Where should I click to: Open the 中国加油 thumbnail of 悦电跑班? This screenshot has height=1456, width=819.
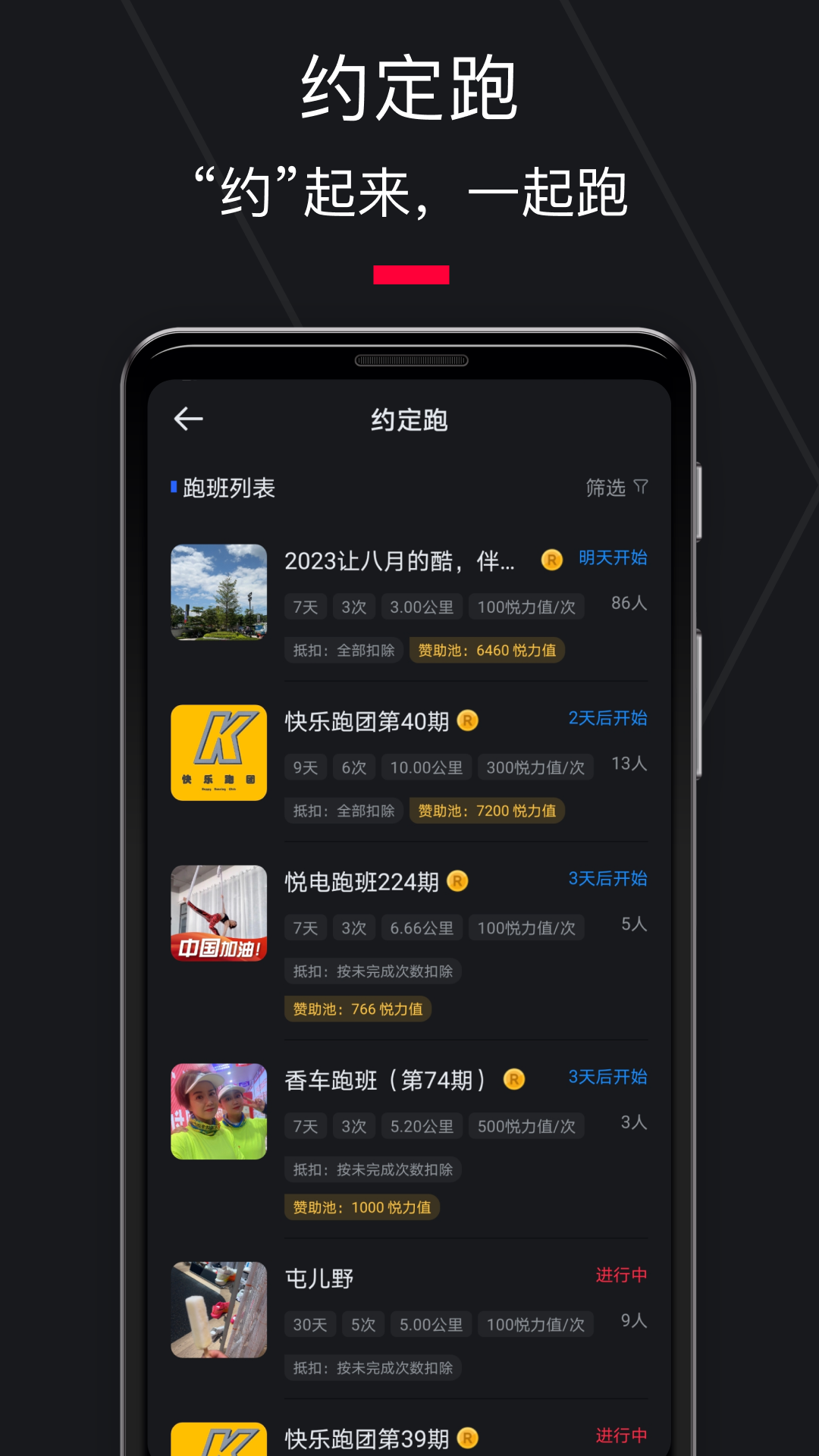click(x=218, y=914)
